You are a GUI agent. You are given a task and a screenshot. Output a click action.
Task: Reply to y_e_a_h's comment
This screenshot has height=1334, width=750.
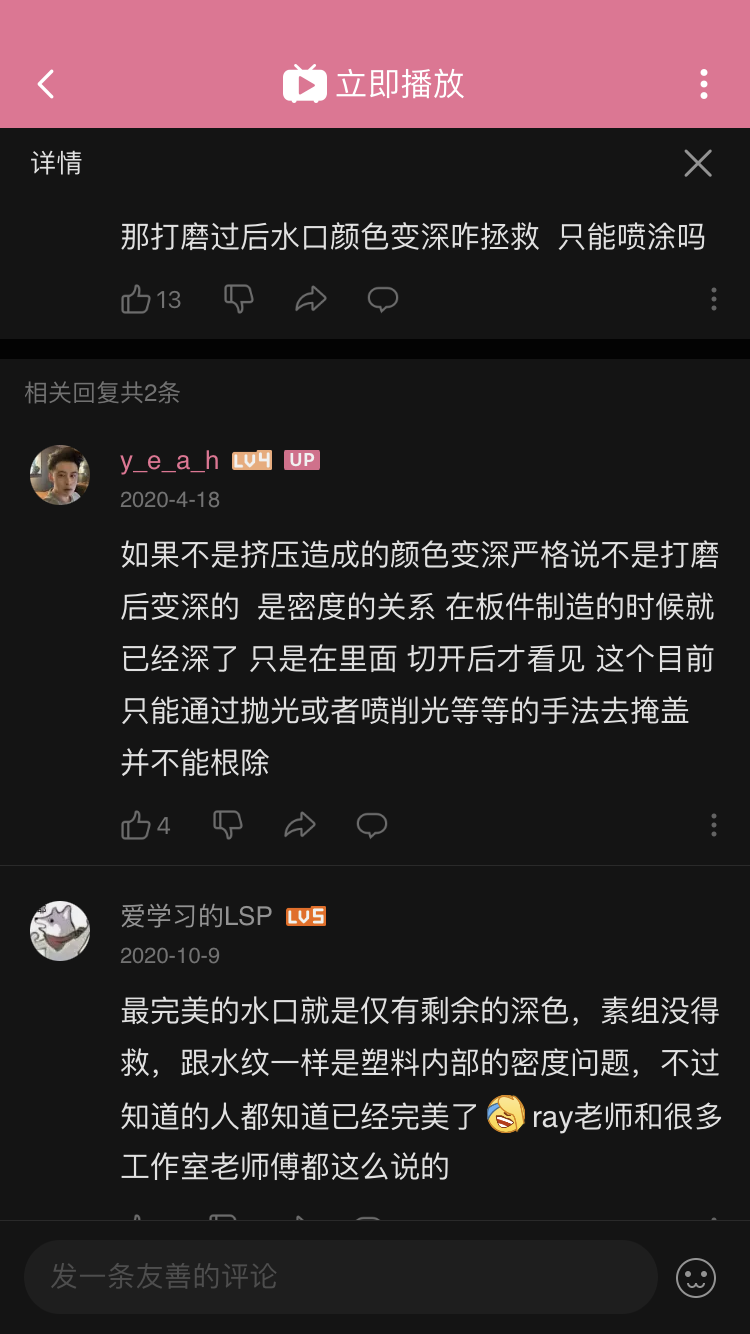pyautogui.click(x=372, y=825)
